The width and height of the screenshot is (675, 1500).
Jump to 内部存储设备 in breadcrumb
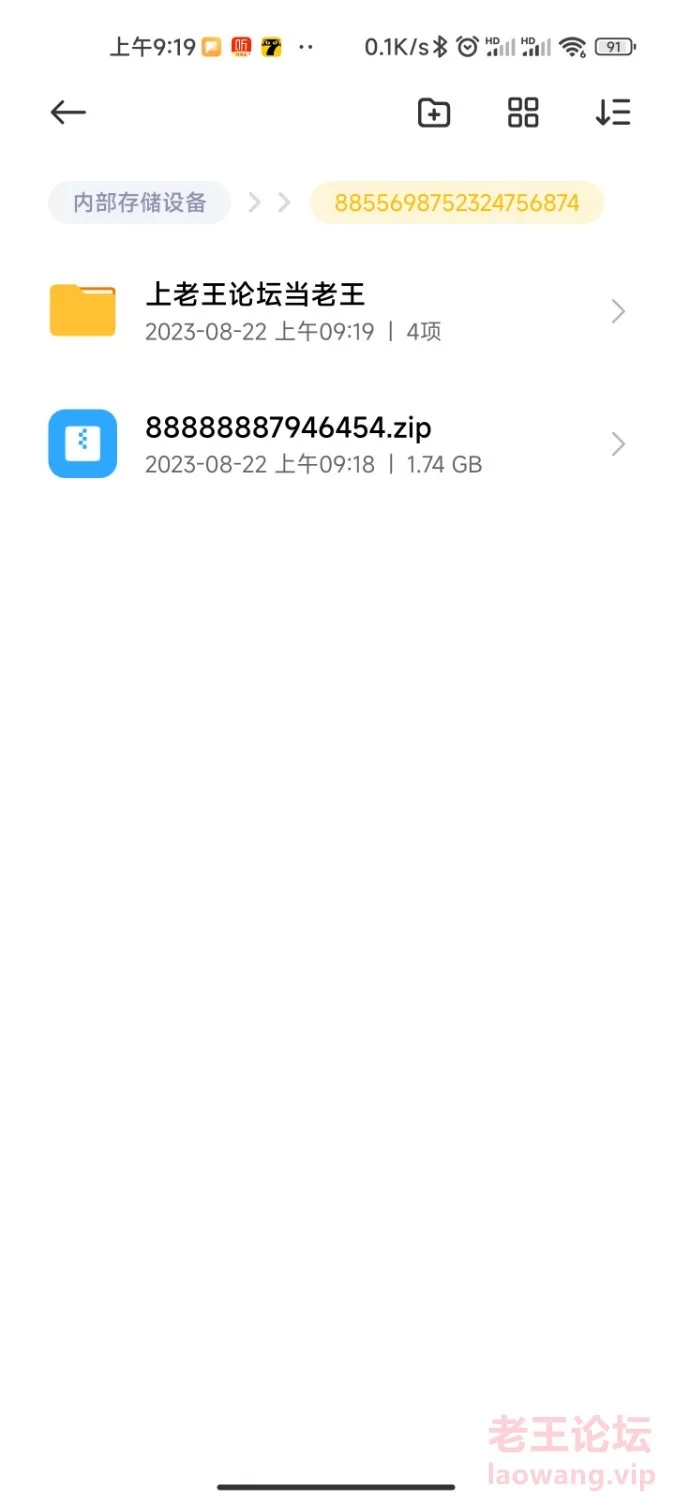(x=140, y=203)
